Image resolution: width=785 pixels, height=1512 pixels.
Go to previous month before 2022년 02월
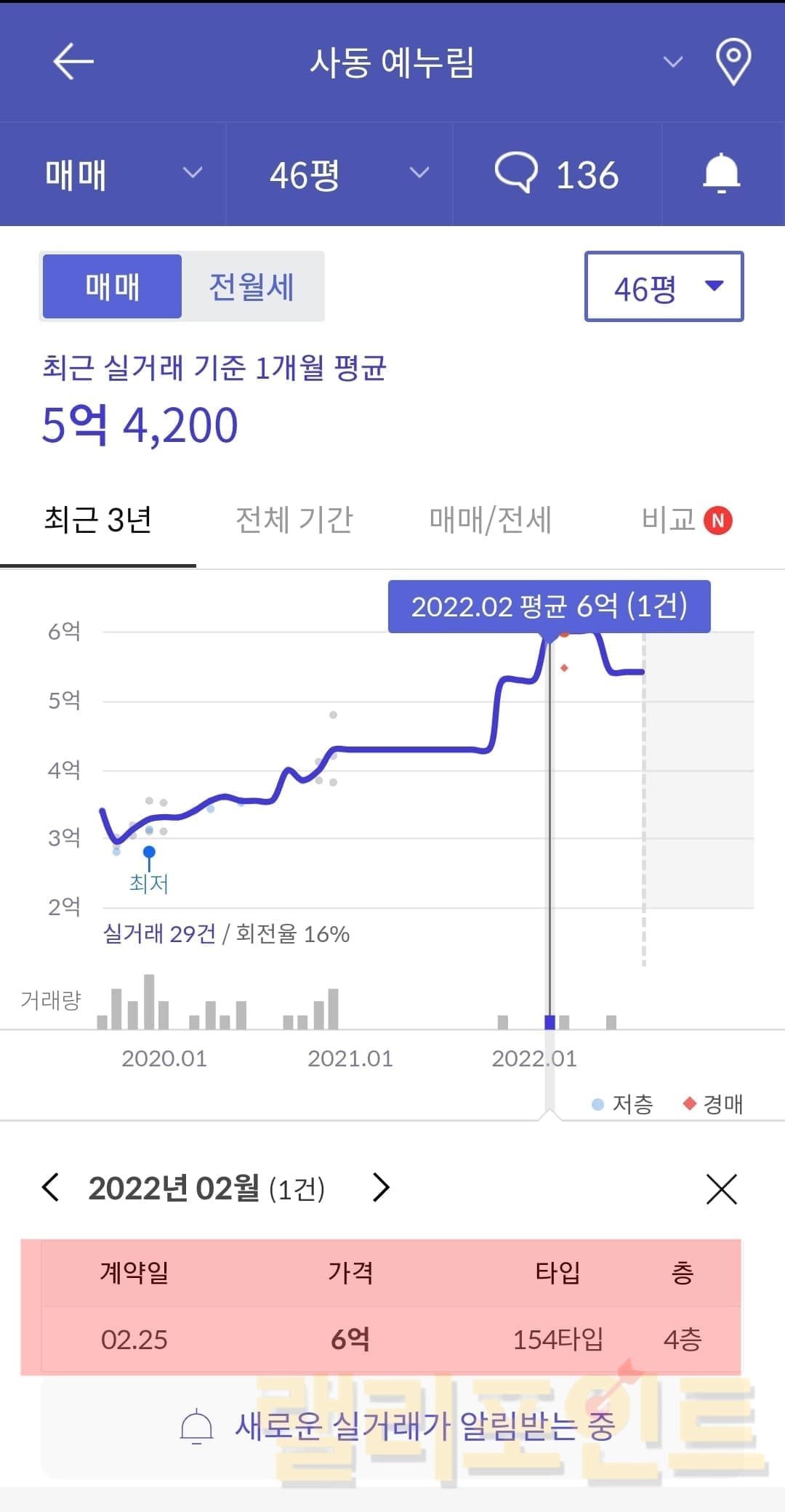(50, 1188)
